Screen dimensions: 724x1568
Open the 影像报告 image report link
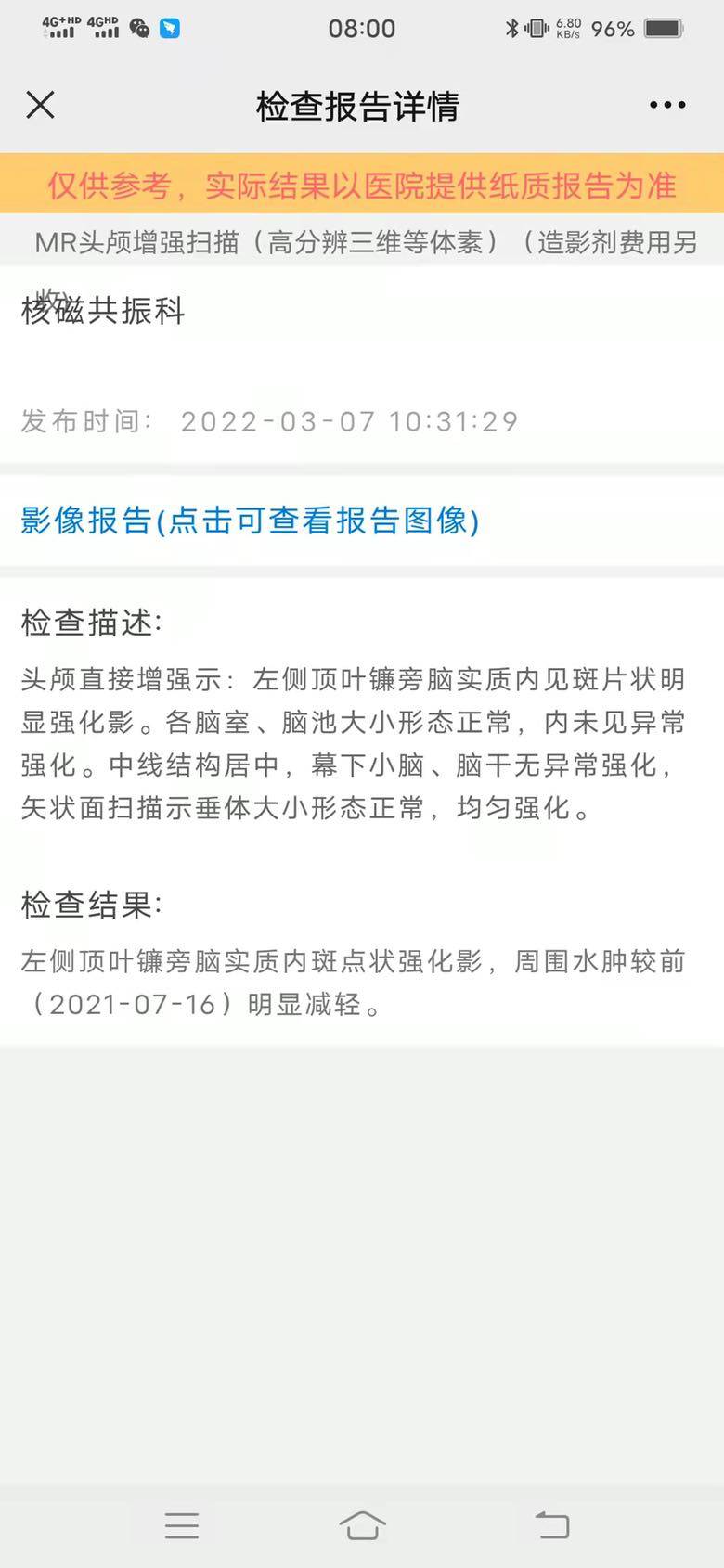(250, 521)
